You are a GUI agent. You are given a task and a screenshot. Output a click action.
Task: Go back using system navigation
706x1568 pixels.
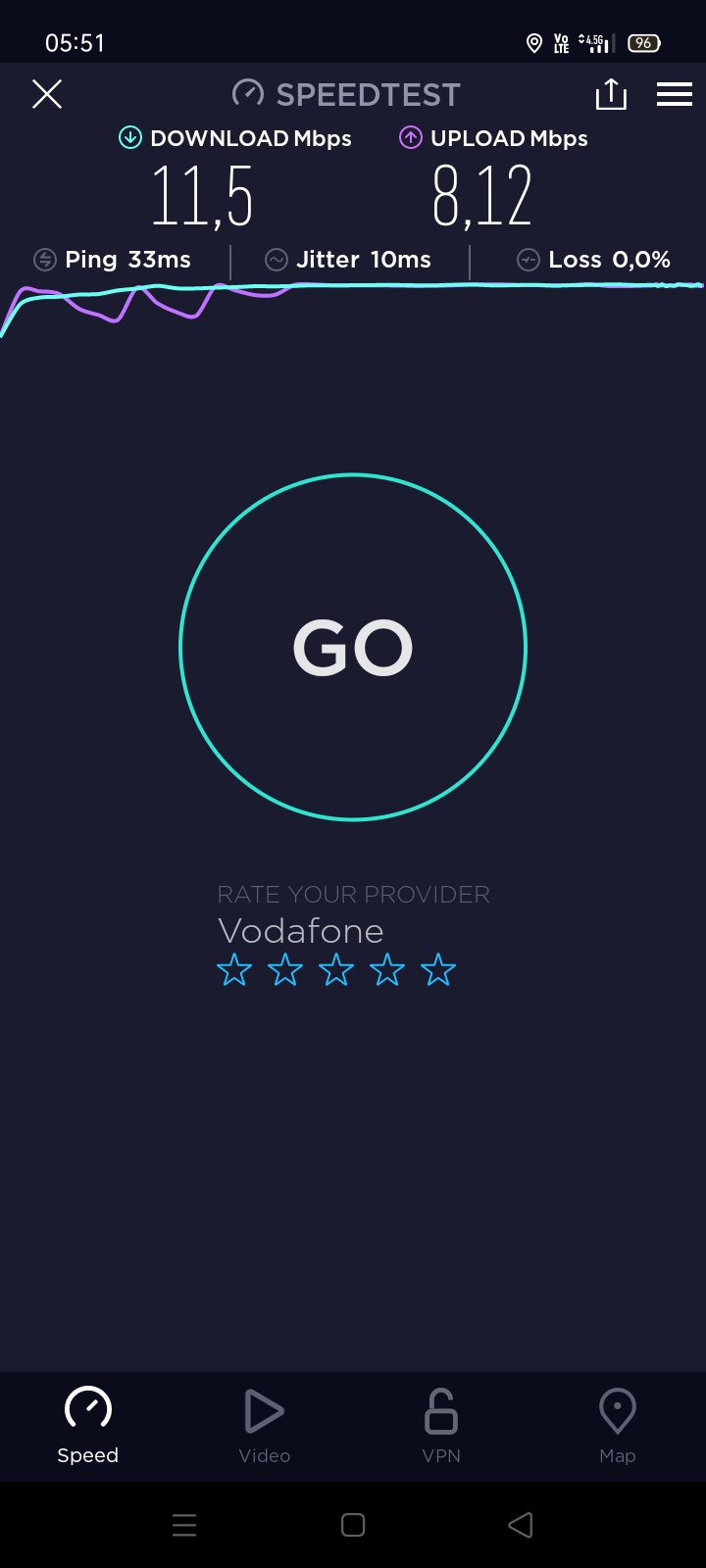(521, 1525)
